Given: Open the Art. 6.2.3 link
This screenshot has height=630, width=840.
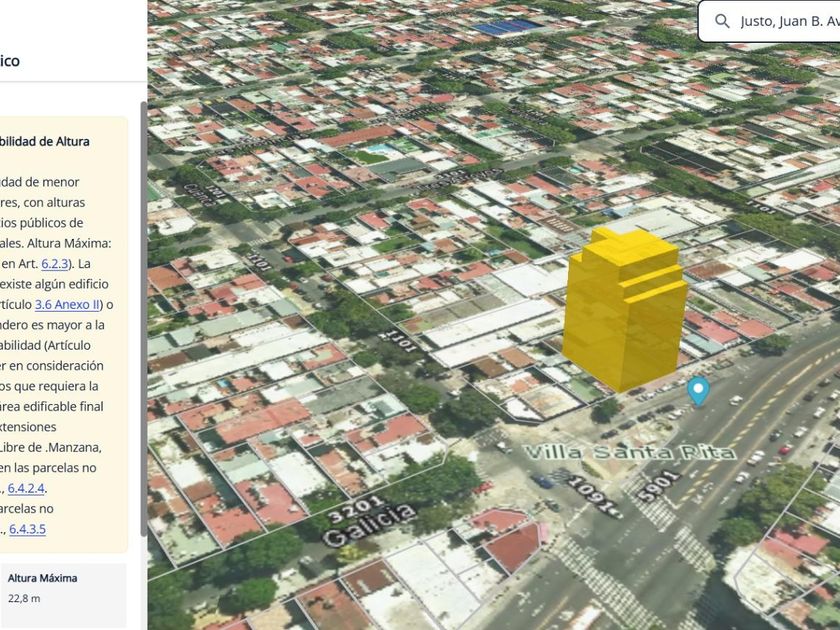Looking at the screenshot, I should pos(55,264).
